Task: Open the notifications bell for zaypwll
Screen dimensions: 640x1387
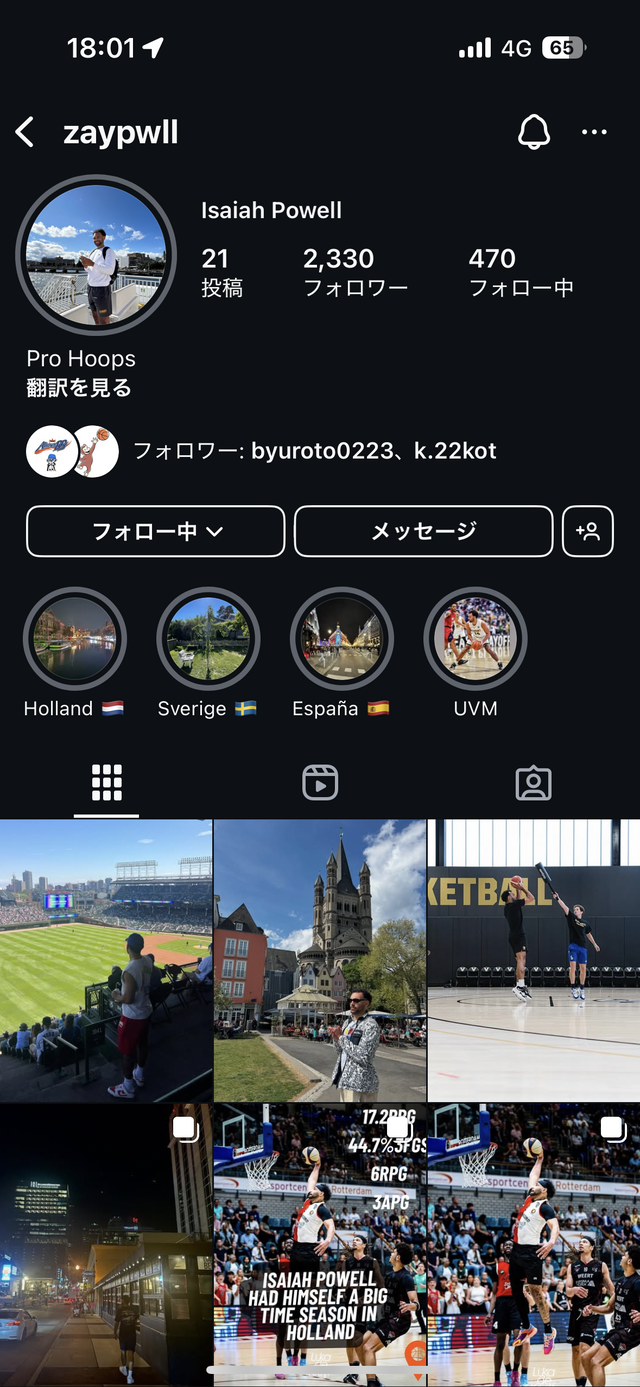Action: coord(534,132)
